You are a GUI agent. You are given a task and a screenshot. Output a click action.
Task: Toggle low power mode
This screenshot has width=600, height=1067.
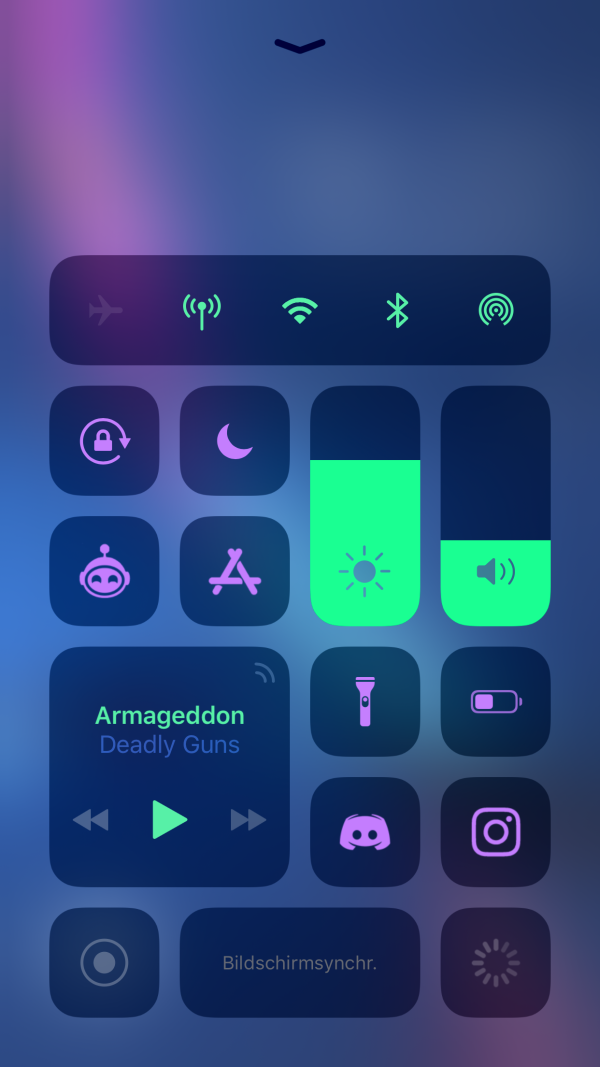pos(495,701)
